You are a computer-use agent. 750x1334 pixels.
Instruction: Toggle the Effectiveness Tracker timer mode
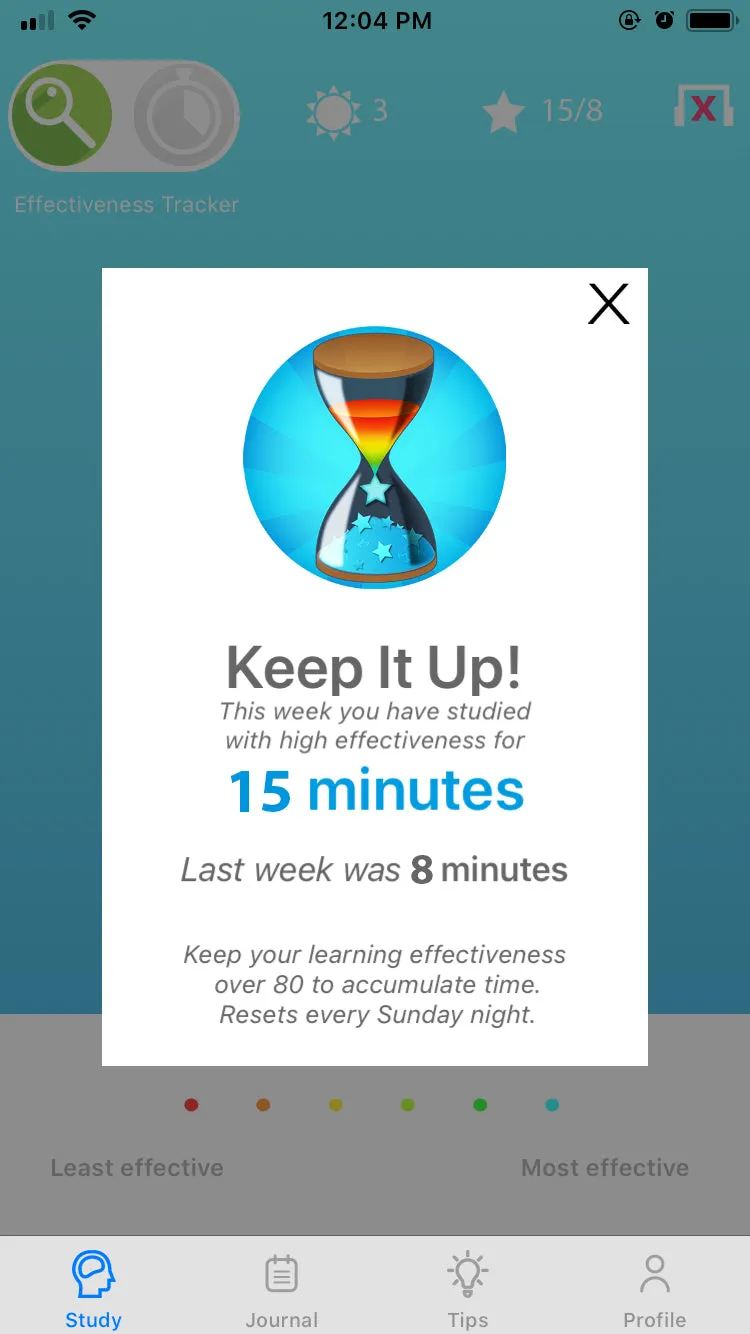183,115
